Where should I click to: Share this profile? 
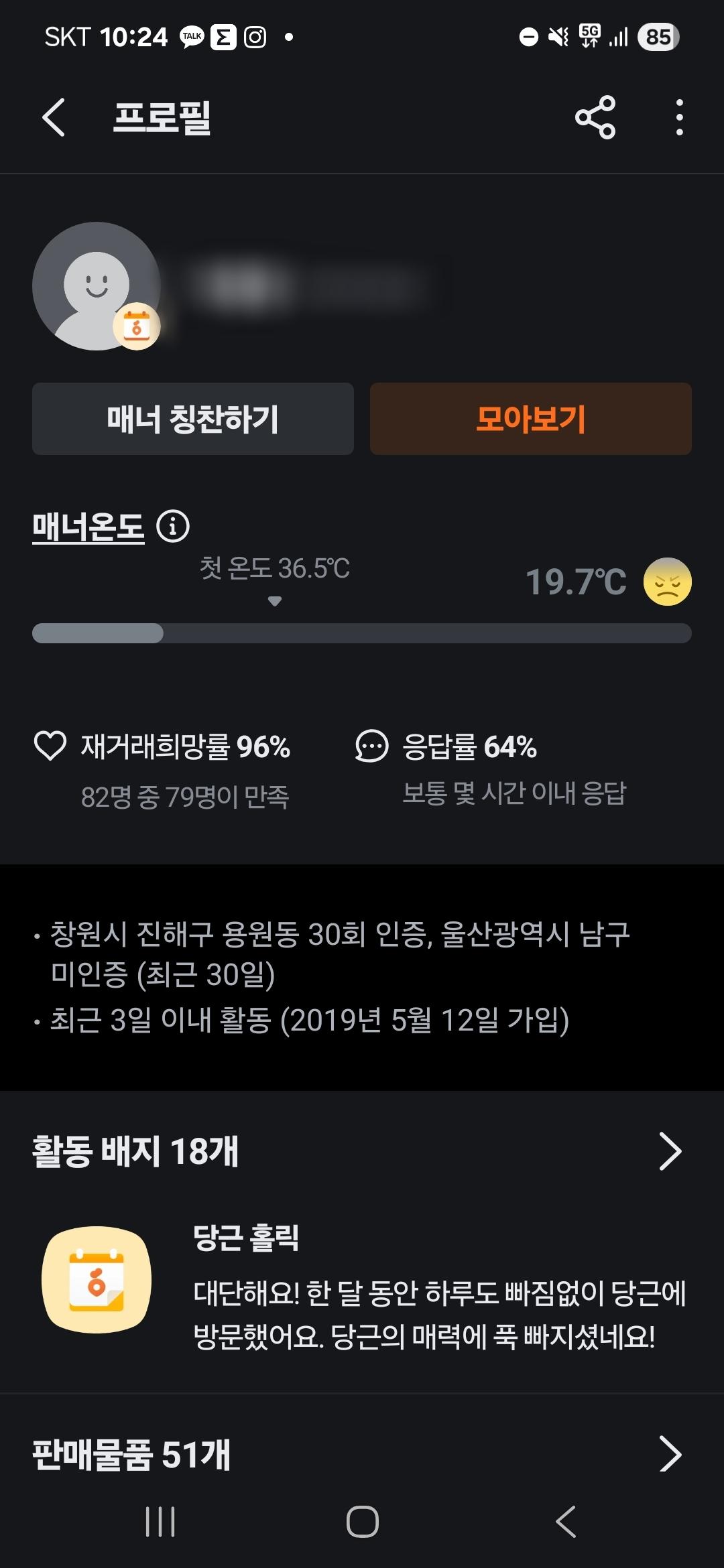pos(595,117)
